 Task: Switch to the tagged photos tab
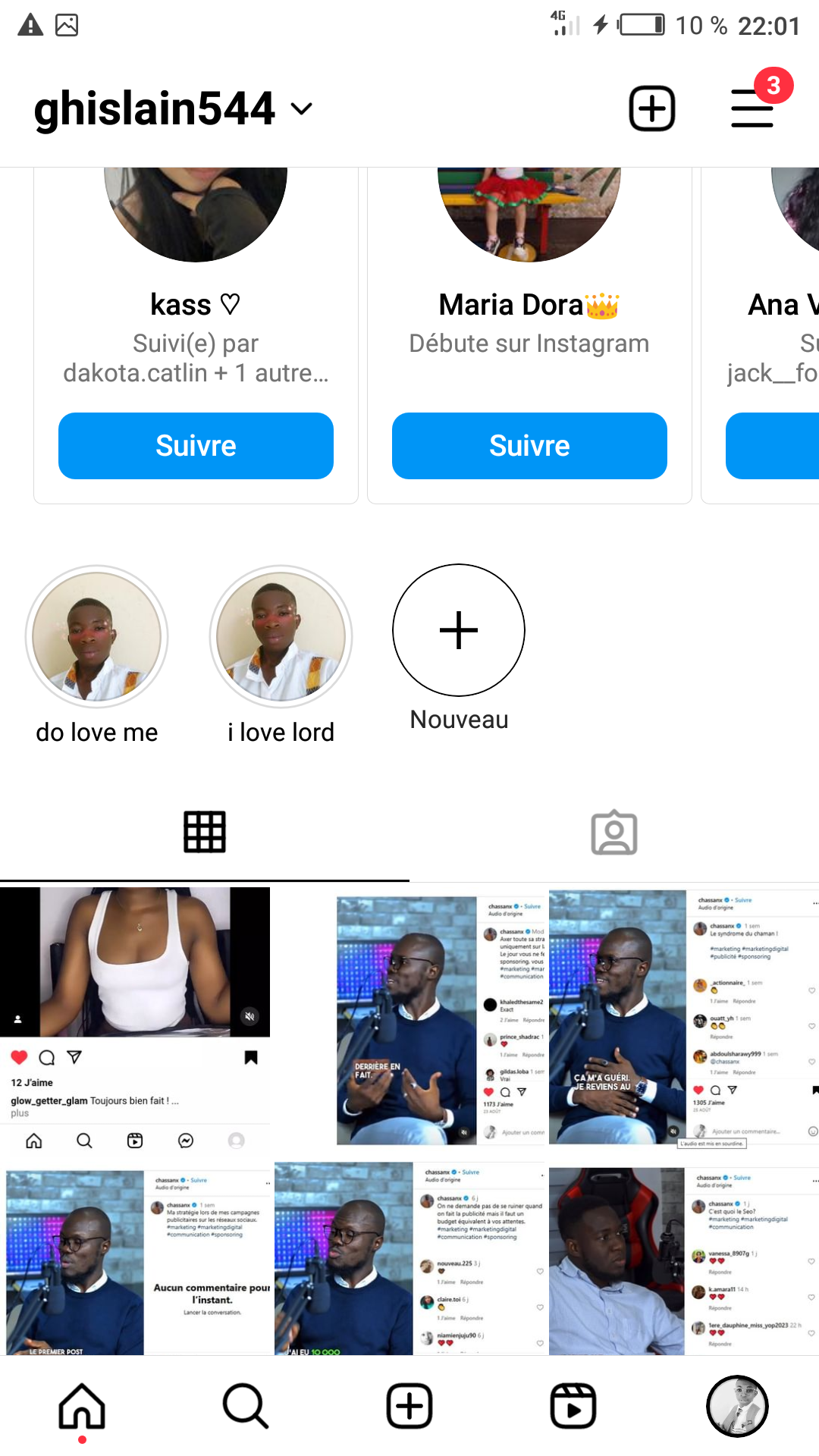coord(614,833)
